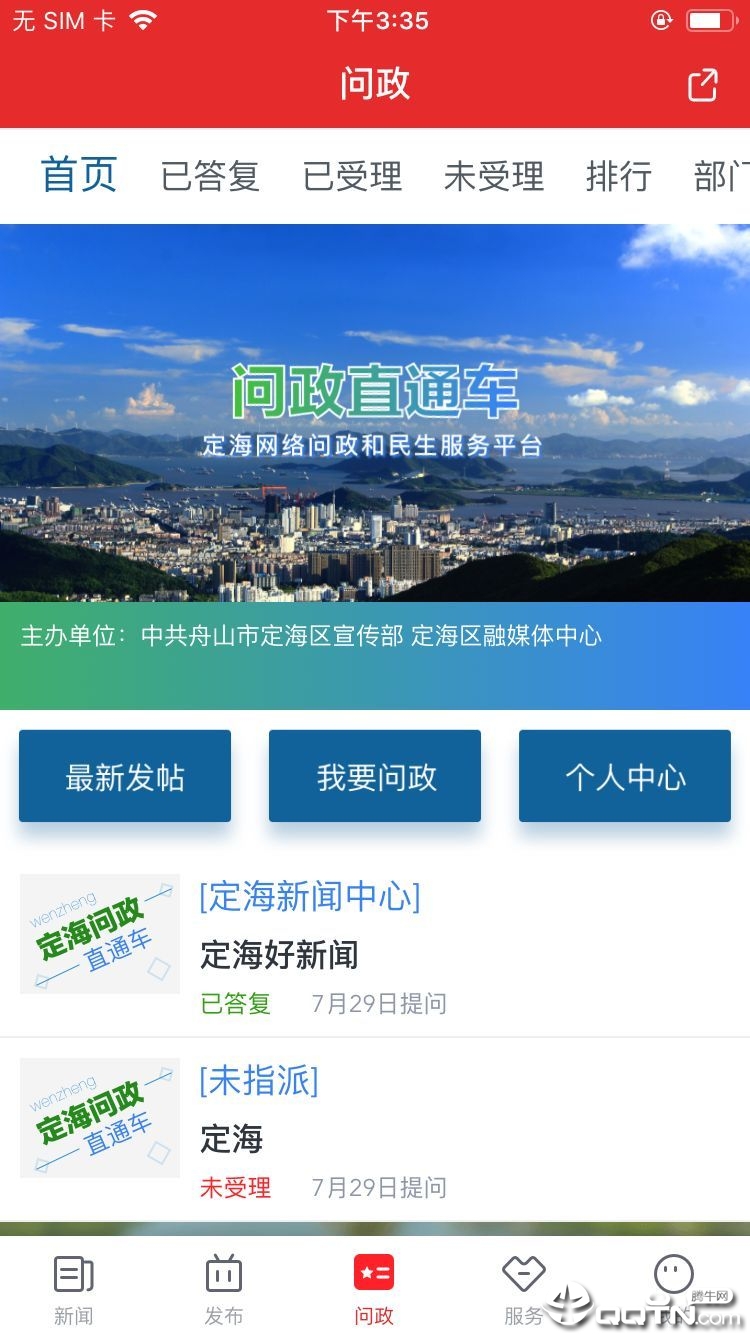Open the 问政直通车 banner
The height and width of the screenshot is (1334, 750).
[375, 412]
